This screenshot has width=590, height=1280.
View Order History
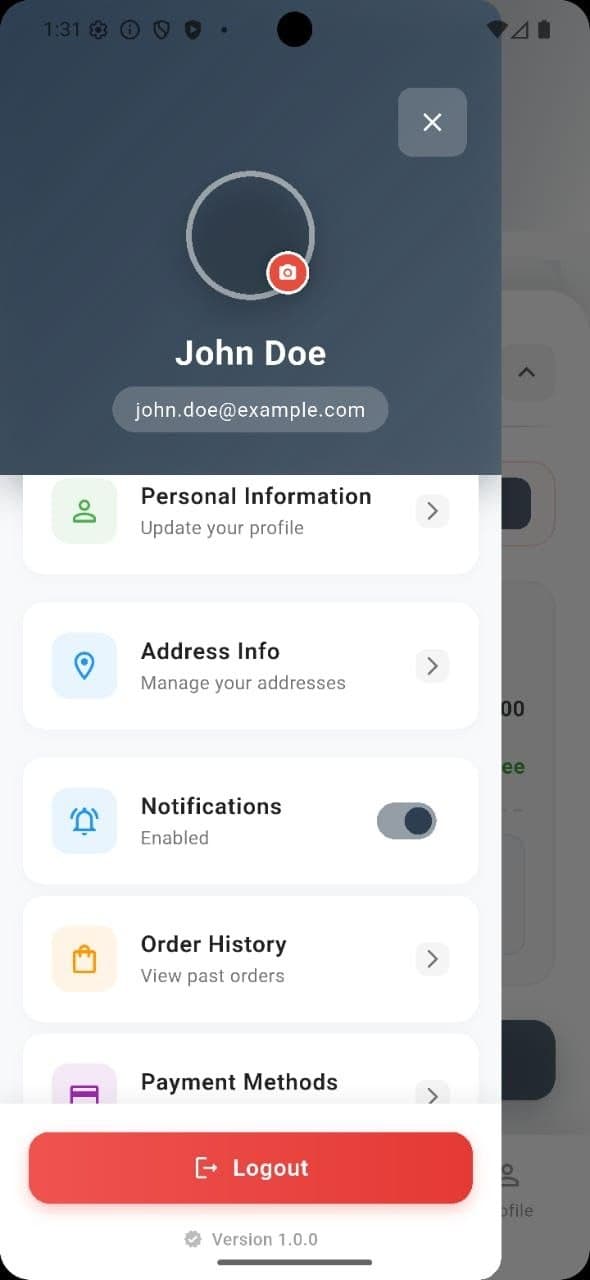pyautogui.click(x=250, y=959)
